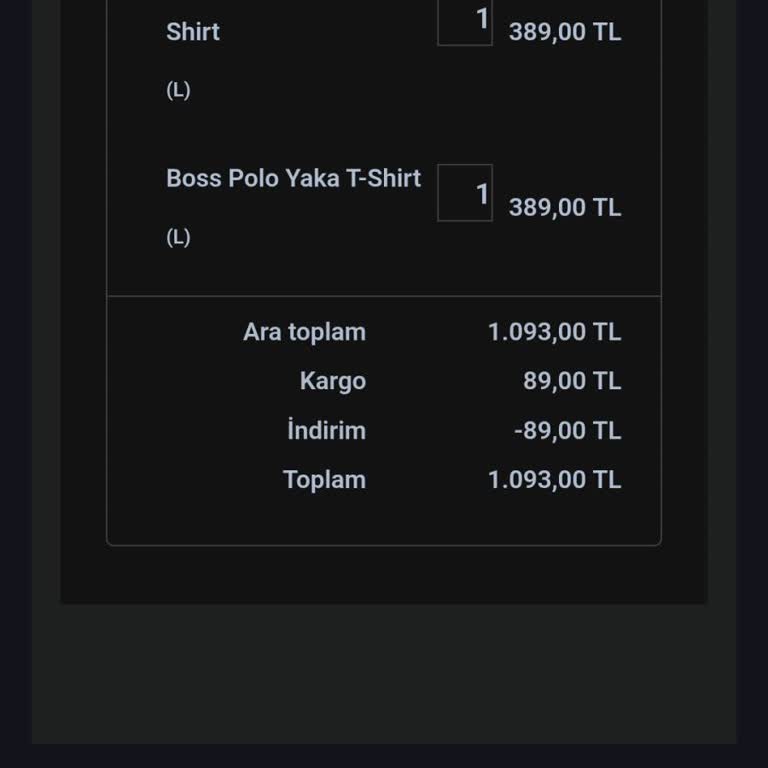Image resolution: width=768 pixels, height=768 pixels.
Task: Edit quantity of the cut-off Shirt item
Action: click(465, 21)
